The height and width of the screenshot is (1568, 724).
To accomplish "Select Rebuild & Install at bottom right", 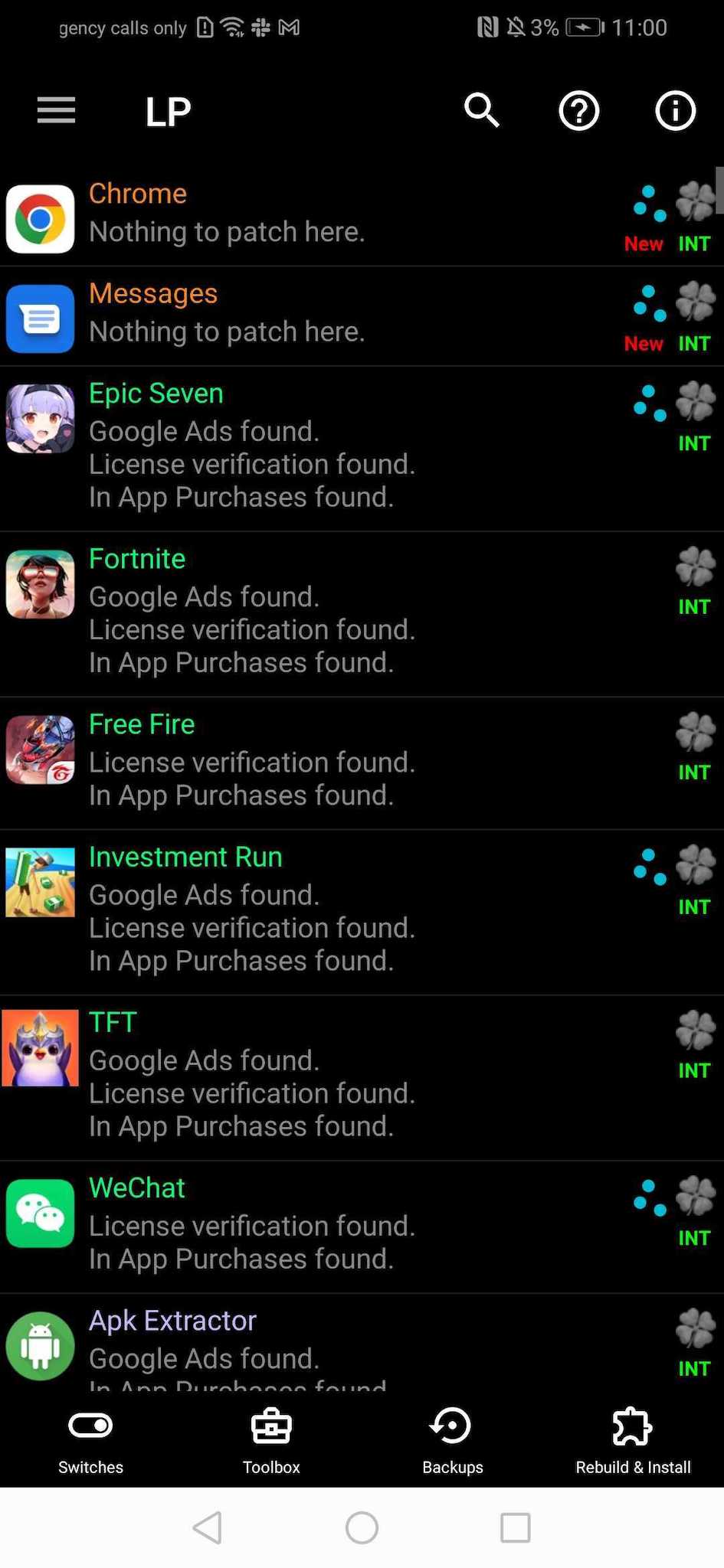I will click(633, 1439).
